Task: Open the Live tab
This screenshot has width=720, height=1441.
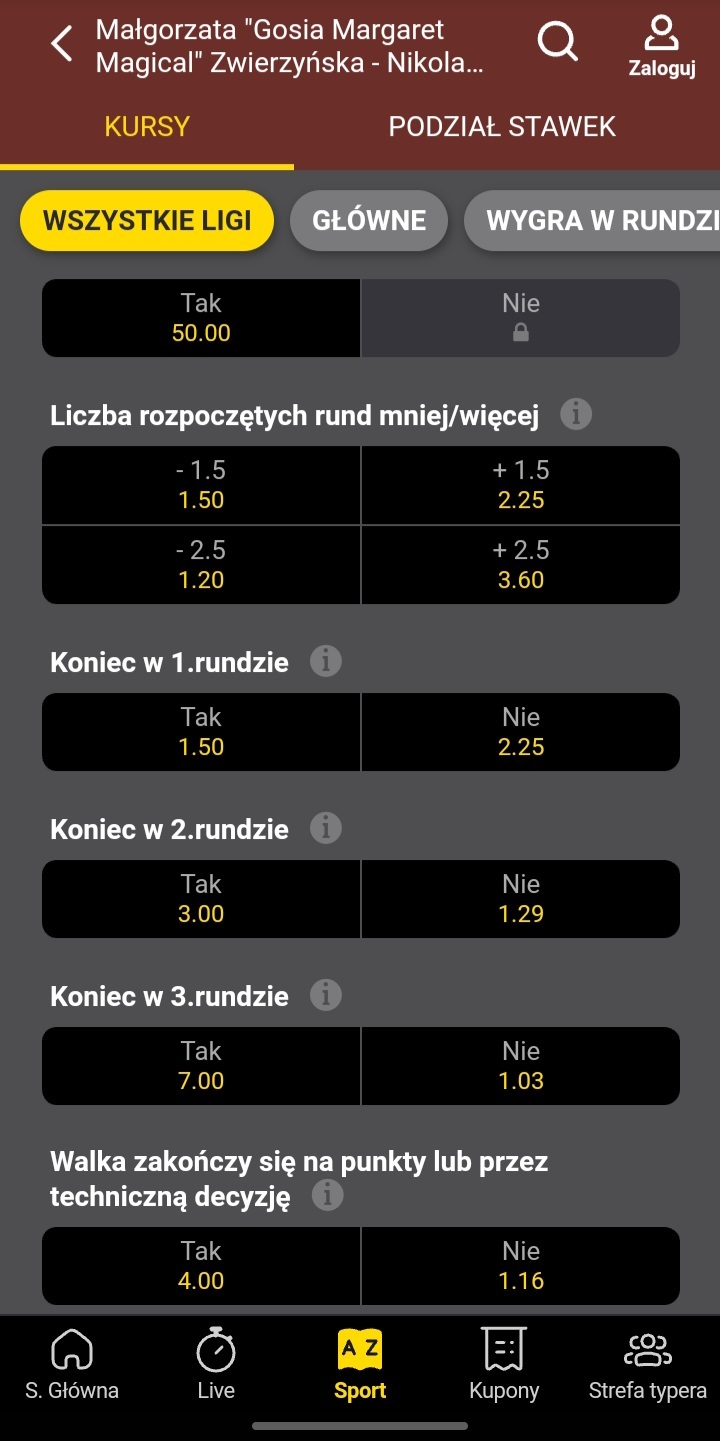Action: [216, 1363]
